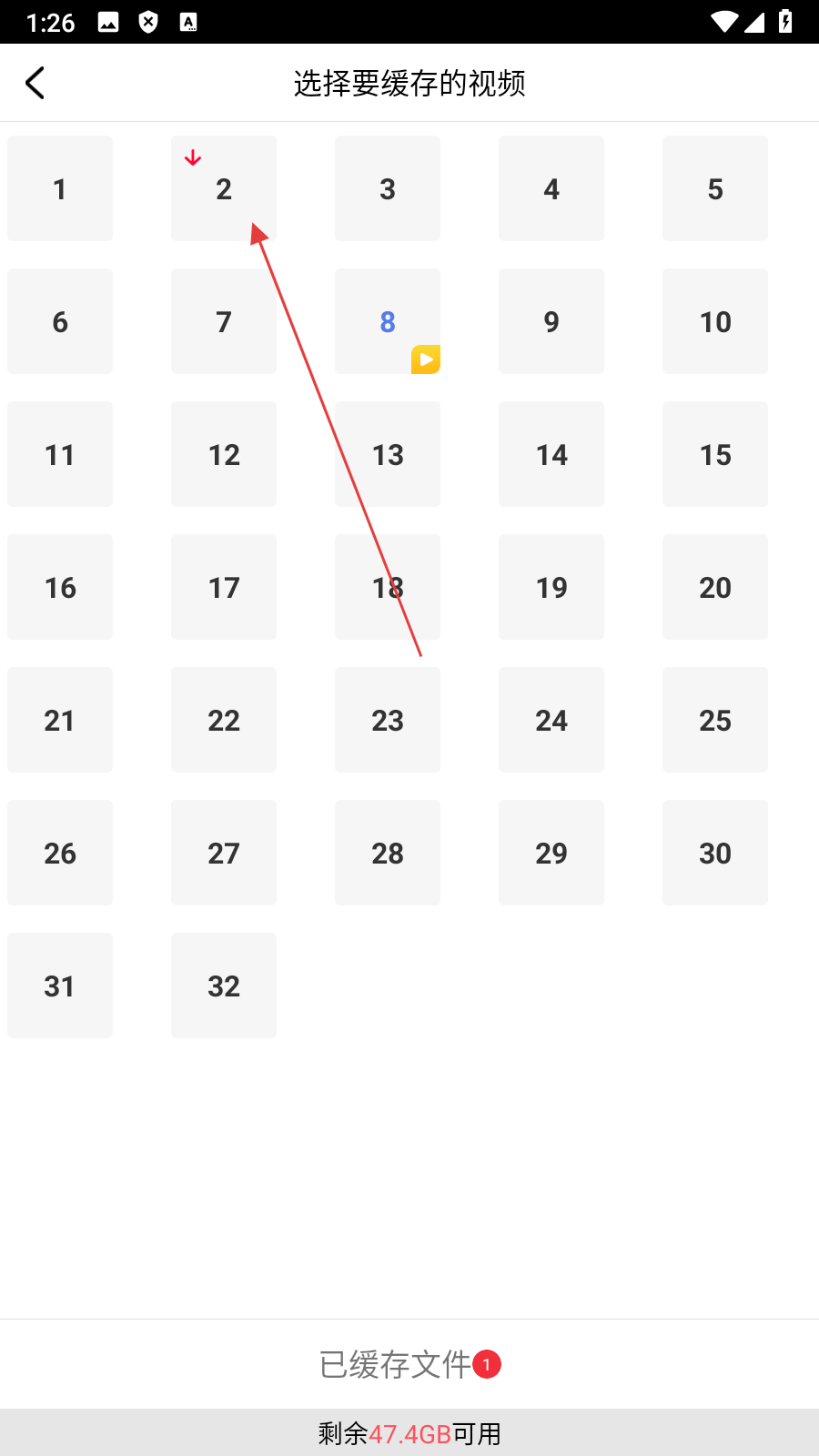The image size is (819, 1456).
Task: Select episode 22 to cache
Action: pyautogui.click(x=224, y=720)
